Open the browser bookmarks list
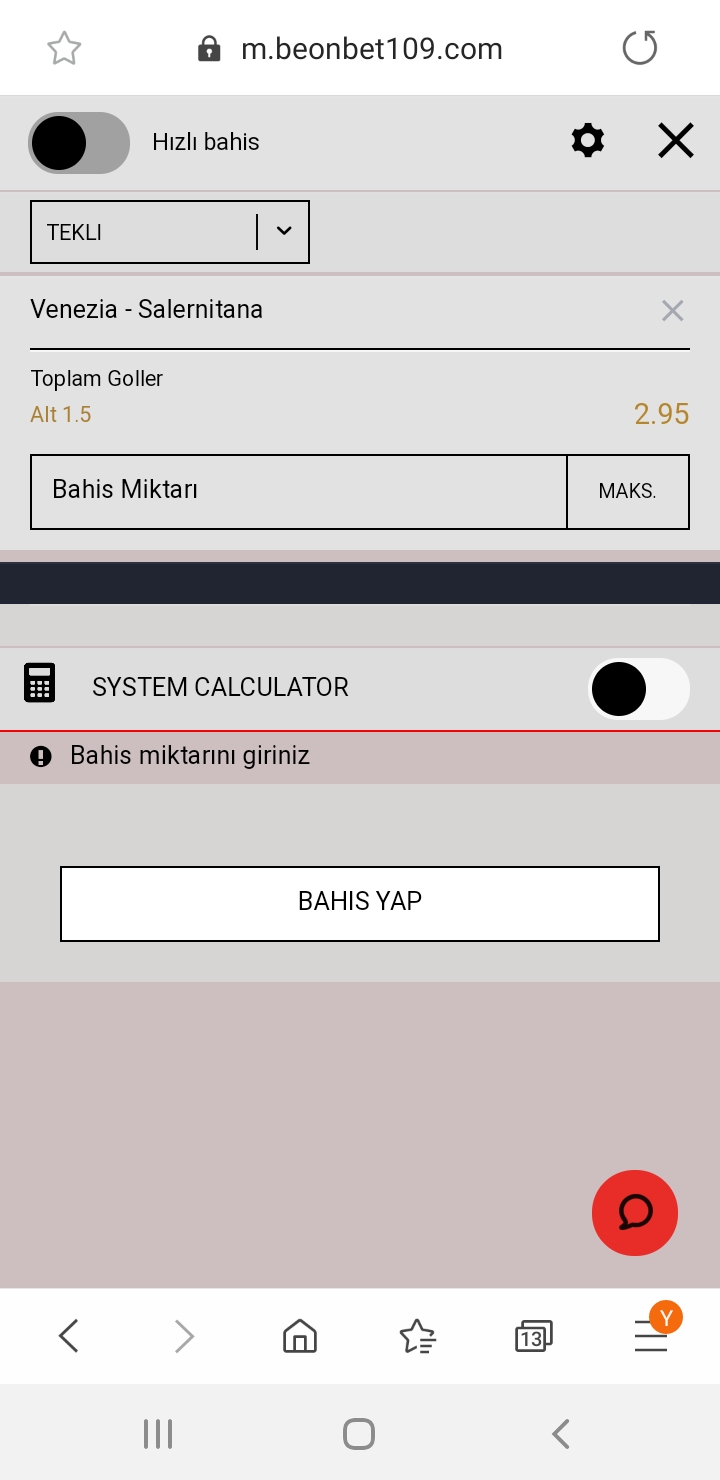 tap(417, 1336)
